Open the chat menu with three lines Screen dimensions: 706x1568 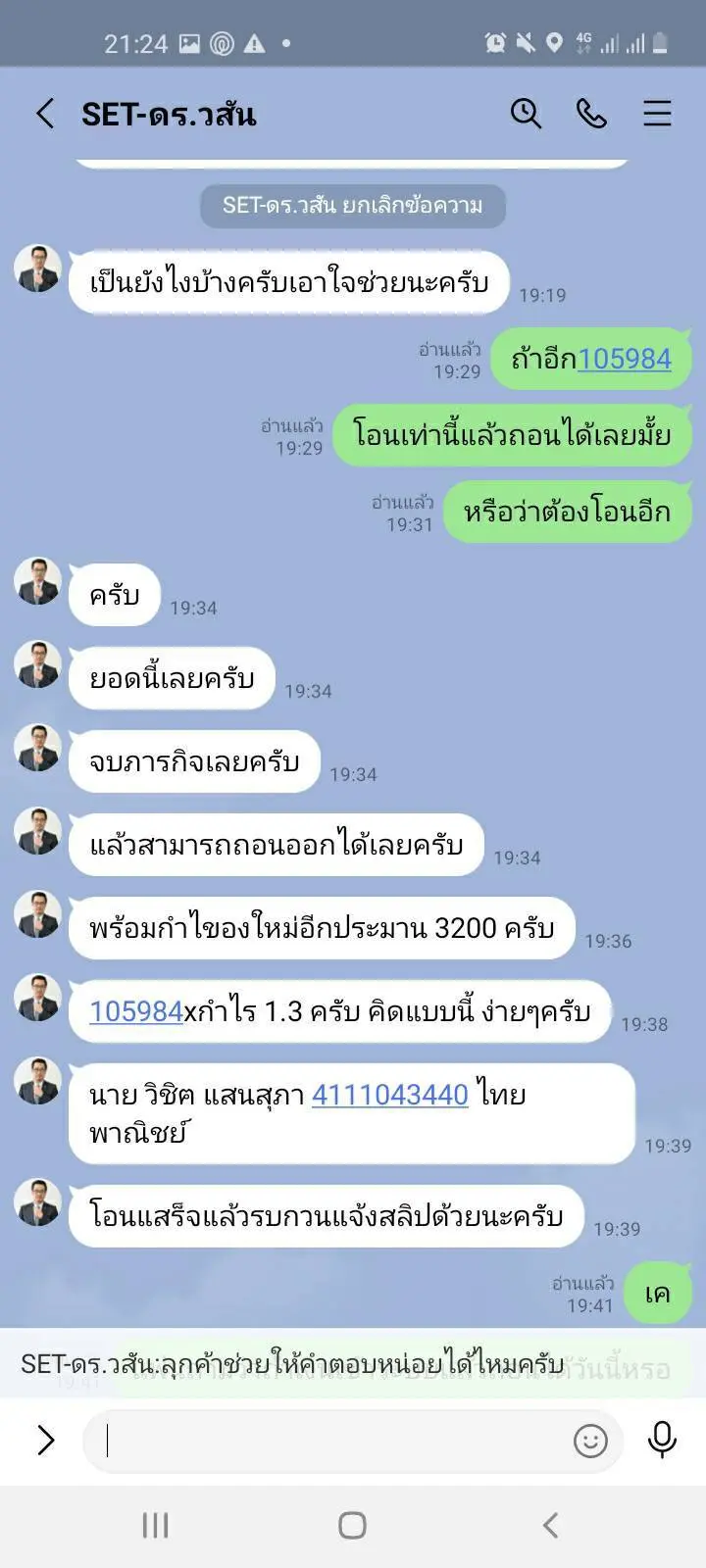[657, 114]
